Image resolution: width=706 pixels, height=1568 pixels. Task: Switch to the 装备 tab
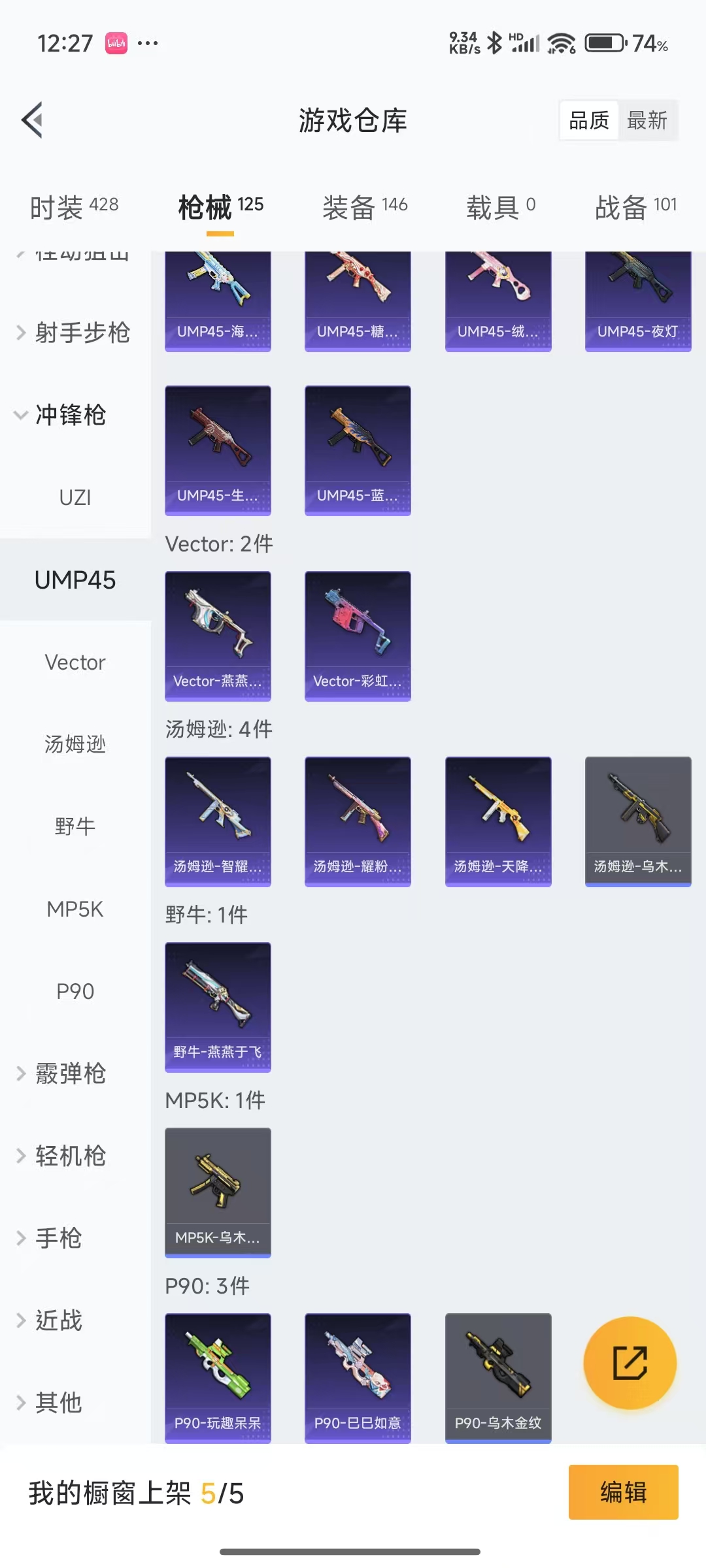(365, 207)
